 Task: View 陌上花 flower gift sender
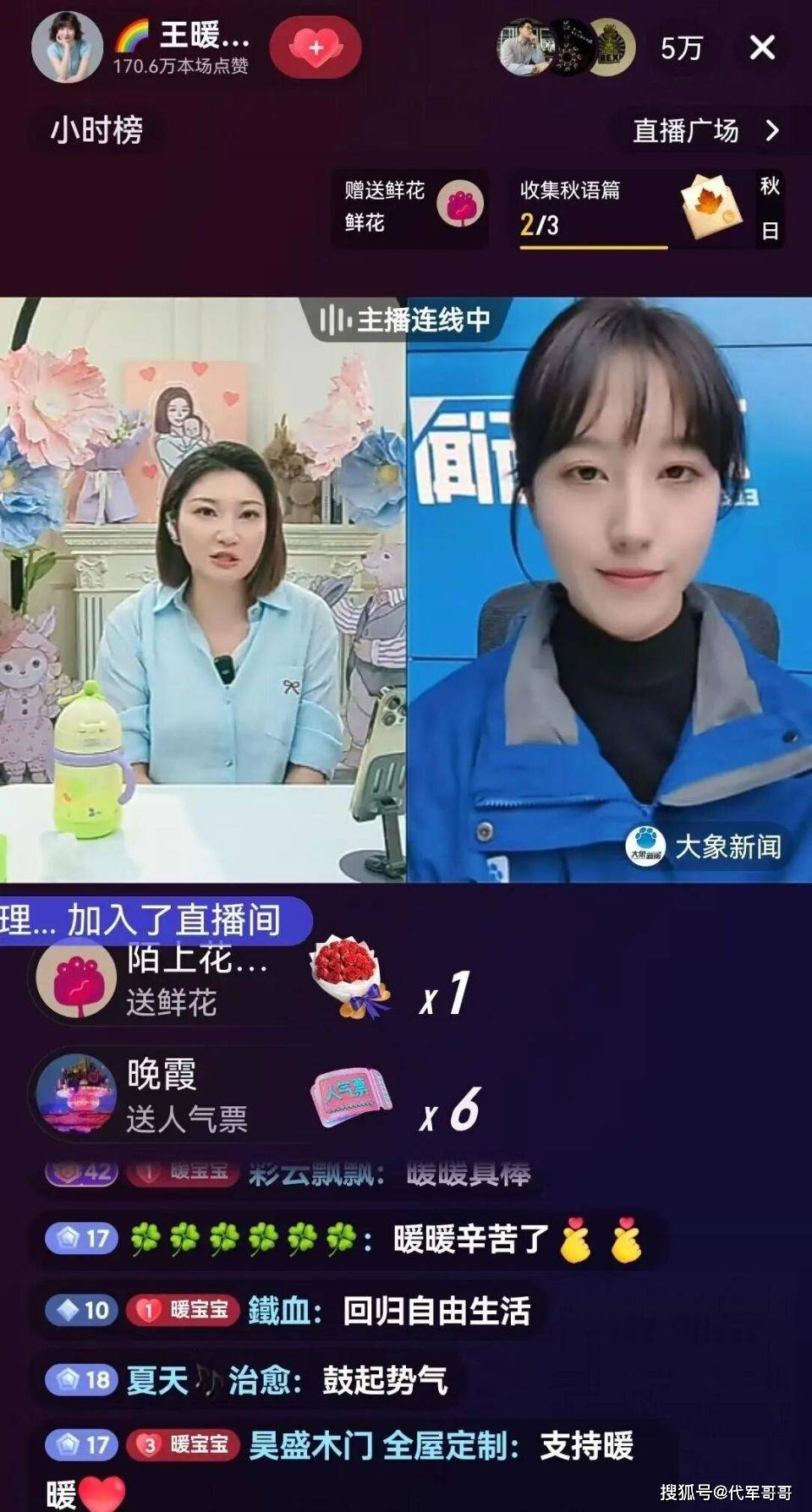pyautogui.click(x=169, y=979)
